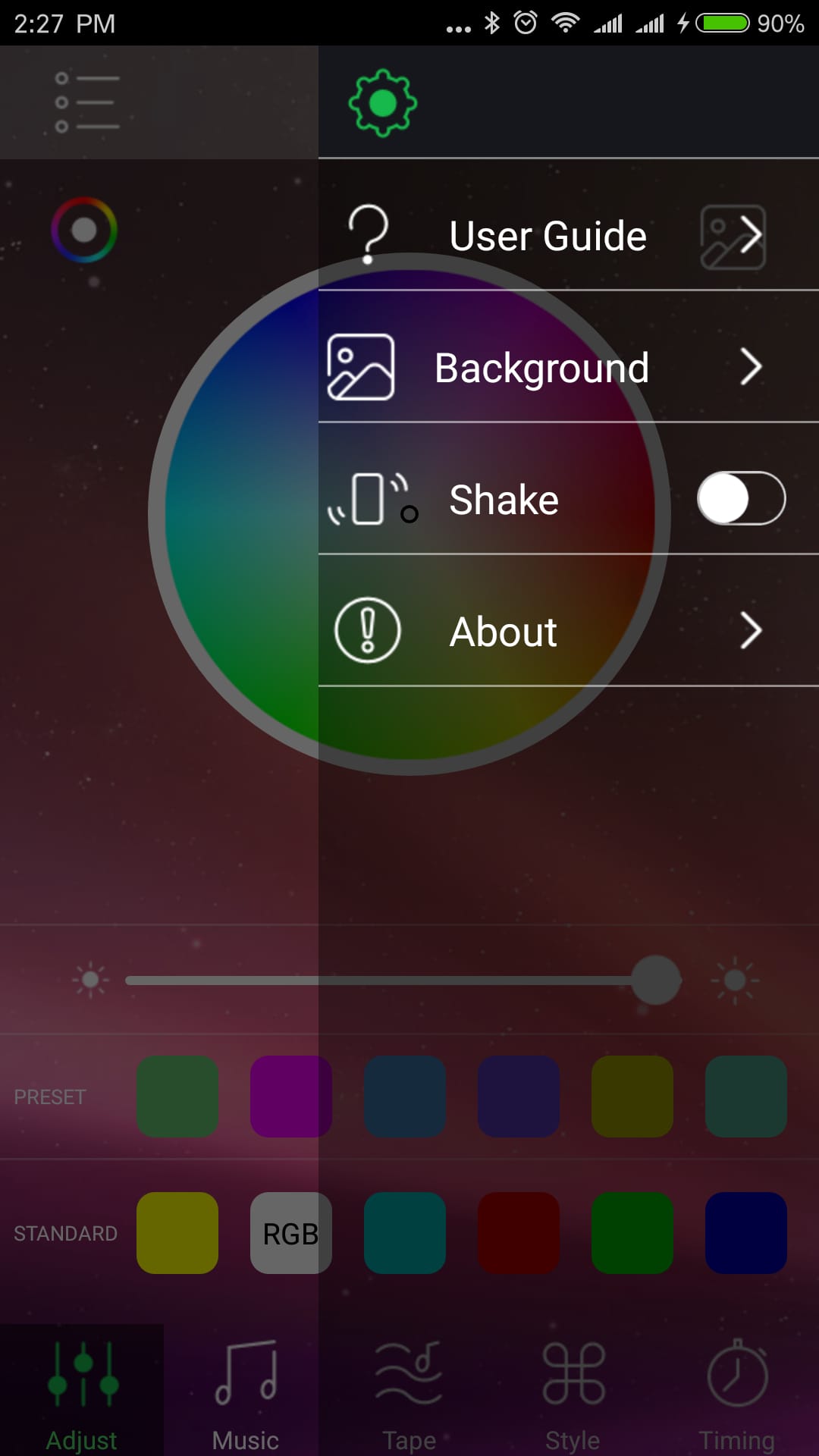Open the device list menu icon
Viewport: 819px width, 1456px height.
point(86,102)
